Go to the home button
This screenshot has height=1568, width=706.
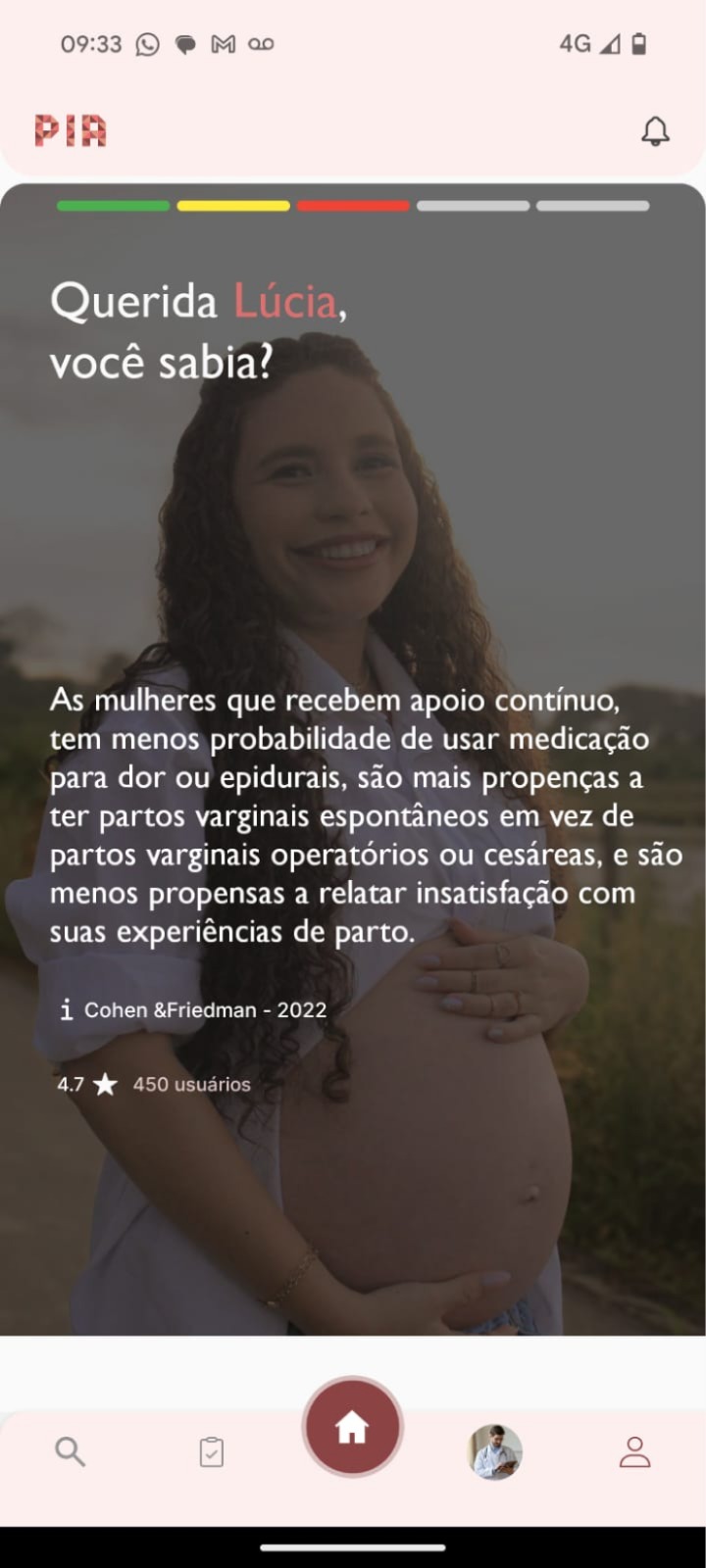pyautogui.click(x=352, y=1428)
